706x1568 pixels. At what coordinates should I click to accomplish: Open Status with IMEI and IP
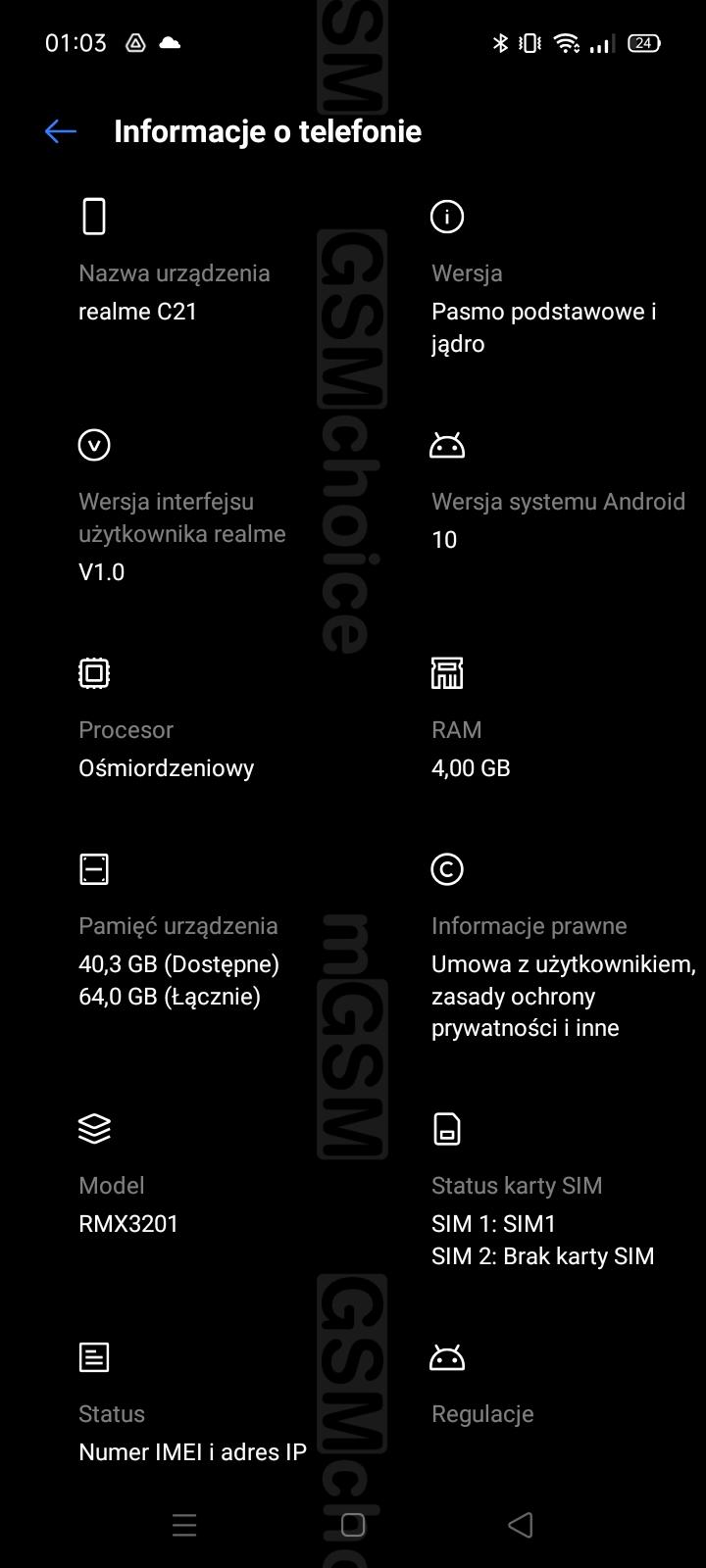coord(196,1403)
